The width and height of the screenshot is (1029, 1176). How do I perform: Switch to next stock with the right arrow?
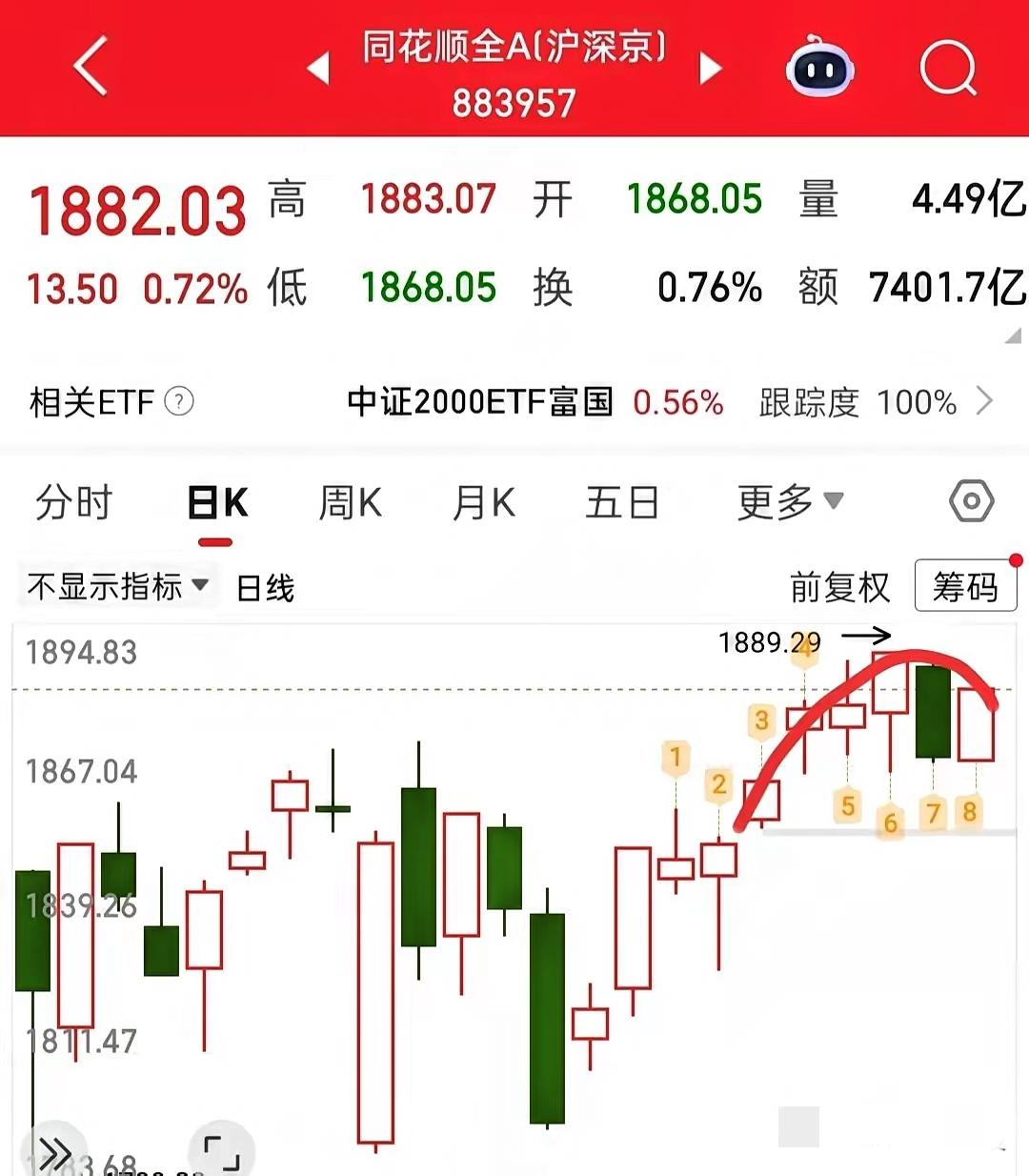710,69
